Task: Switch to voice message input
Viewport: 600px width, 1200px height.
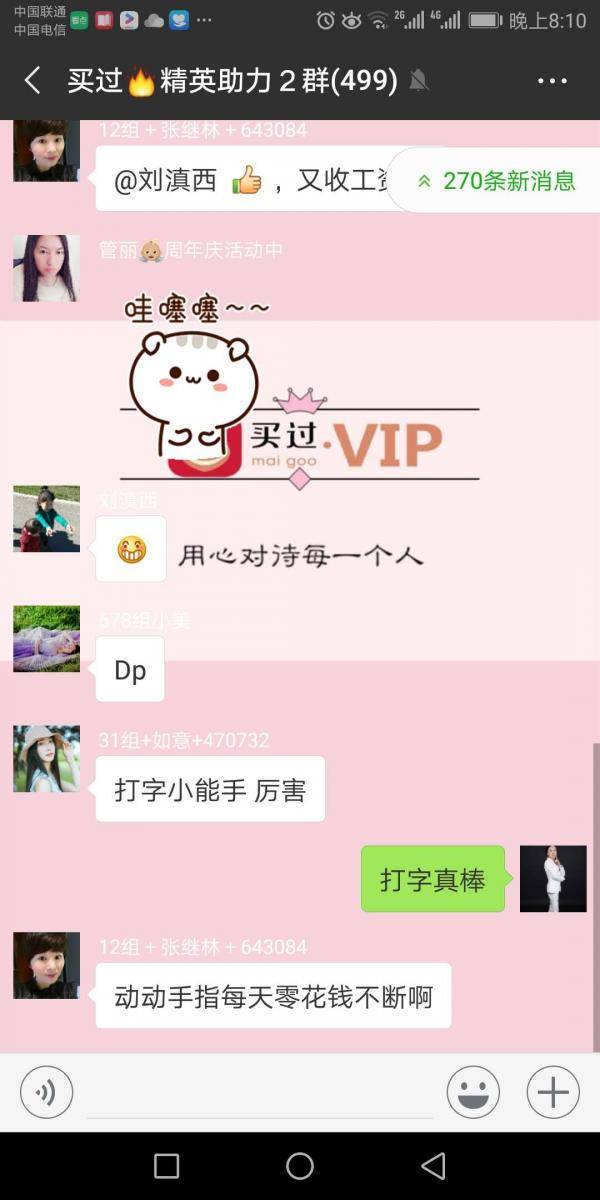Action: point(46,1092)
